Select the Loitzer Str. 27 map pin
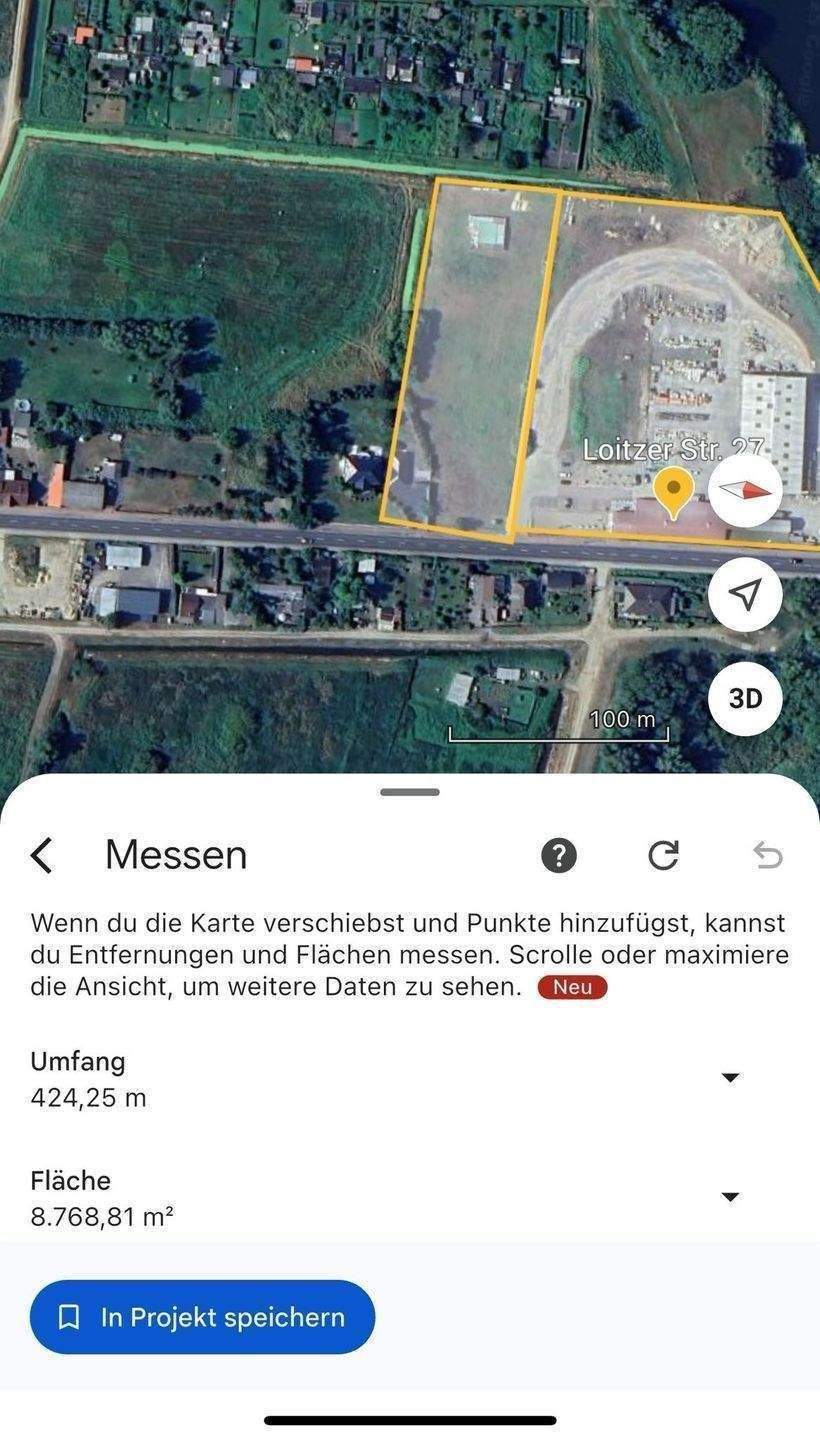 [674, 491]
